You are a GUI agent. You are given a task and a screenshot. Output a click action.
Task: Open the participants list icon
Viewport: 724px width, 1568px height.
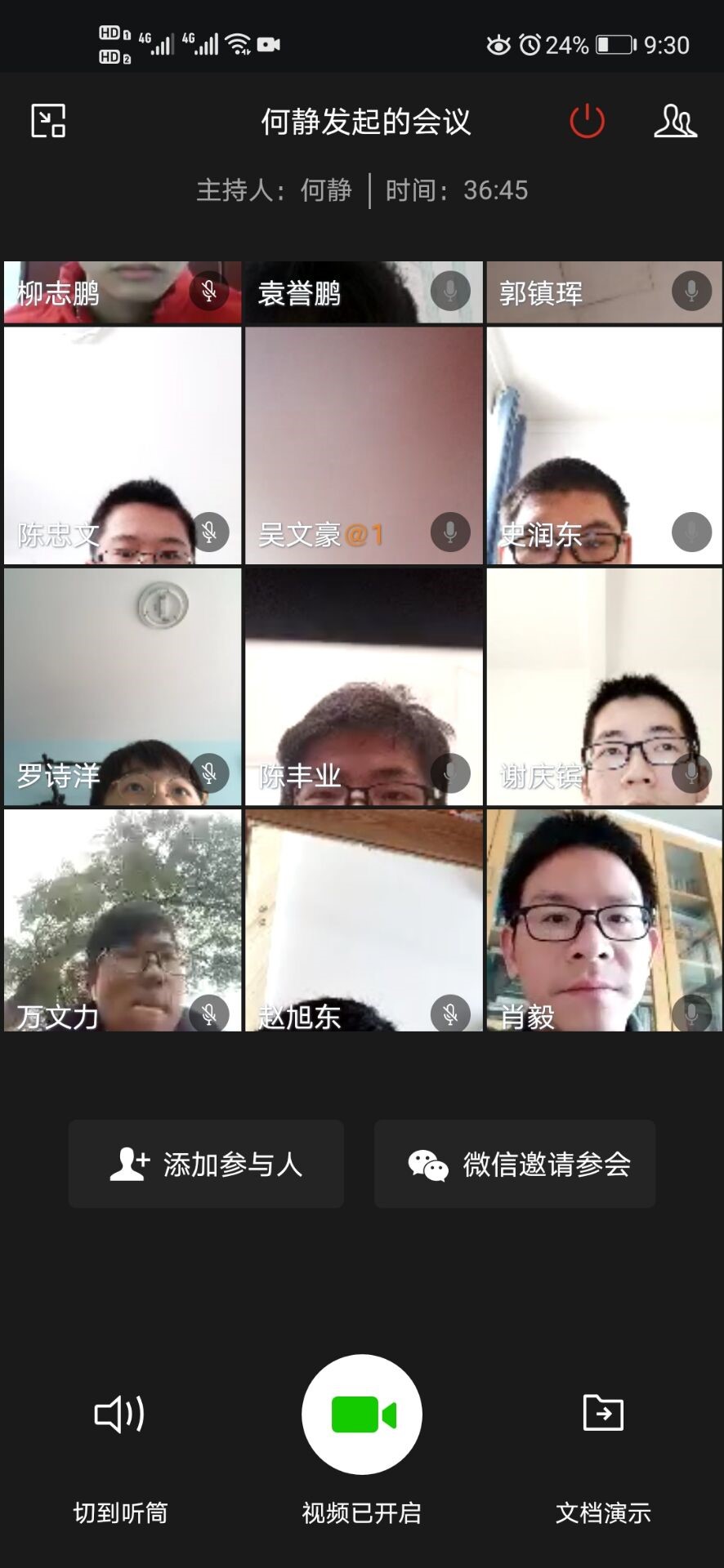(675, 122)
